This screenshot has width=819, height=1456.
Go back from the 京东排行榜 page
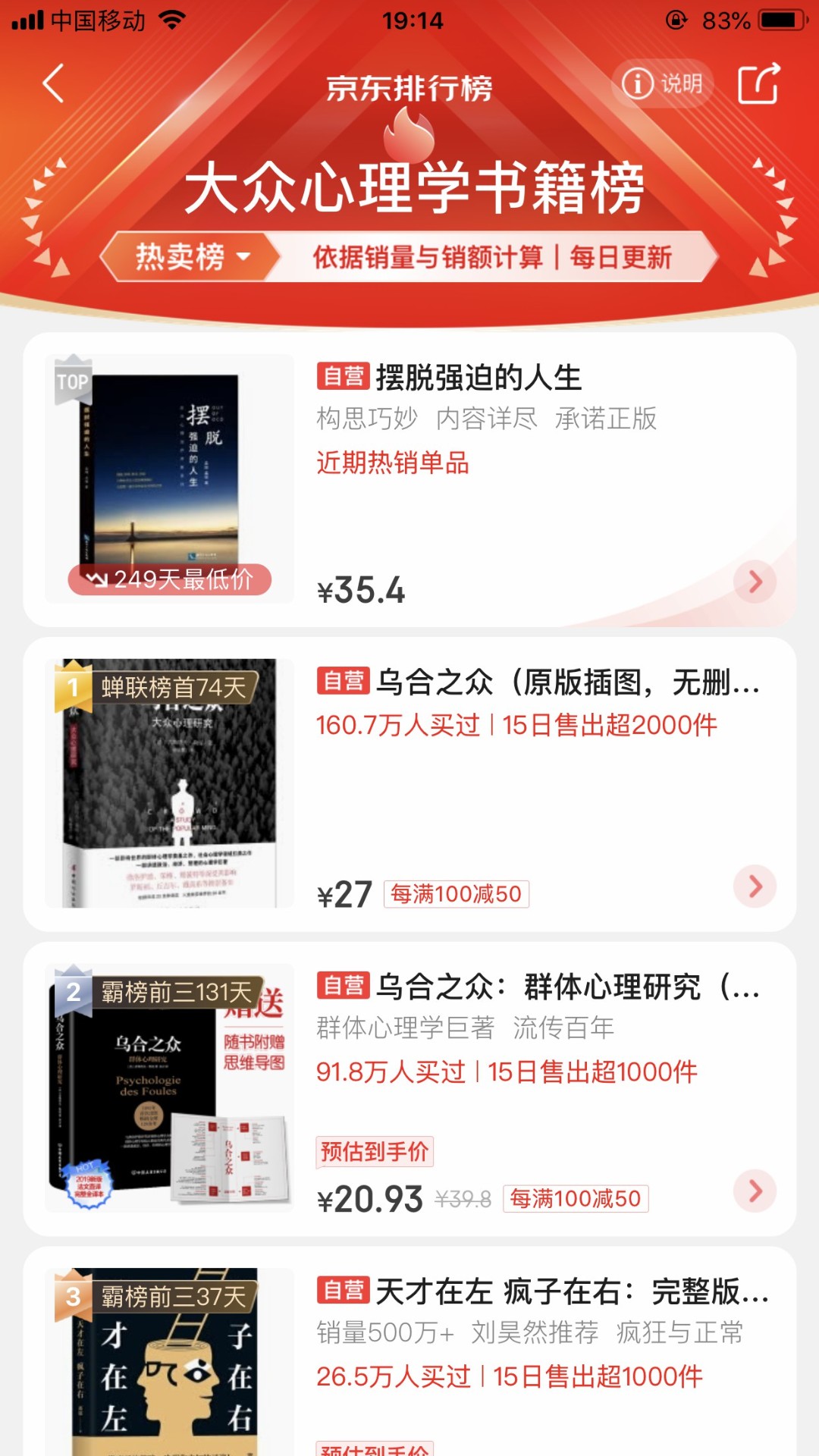(x=53, y=83)
